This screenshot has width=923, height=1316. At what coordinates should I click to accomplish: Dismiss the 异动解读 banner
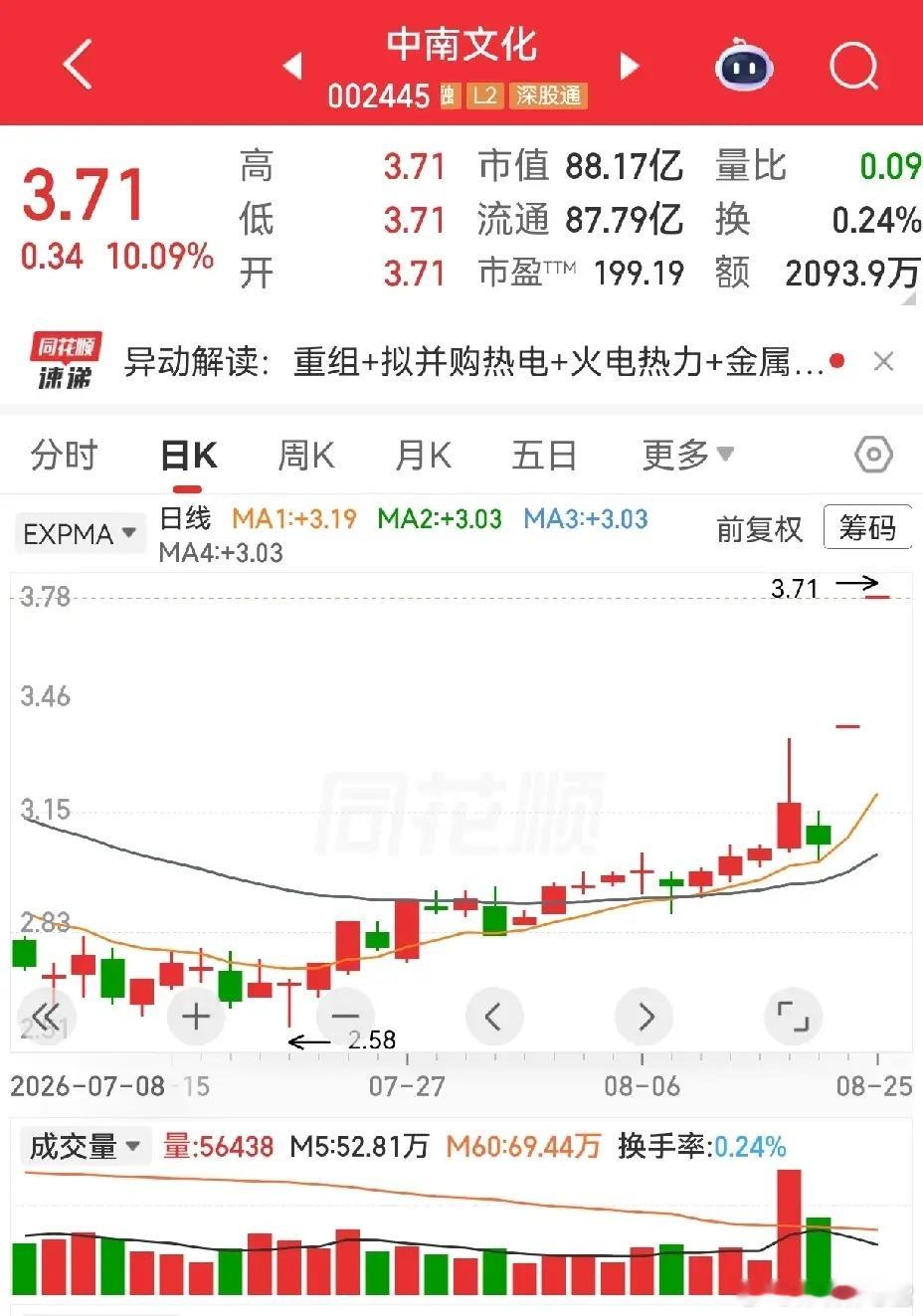click(x=883, y=361)
